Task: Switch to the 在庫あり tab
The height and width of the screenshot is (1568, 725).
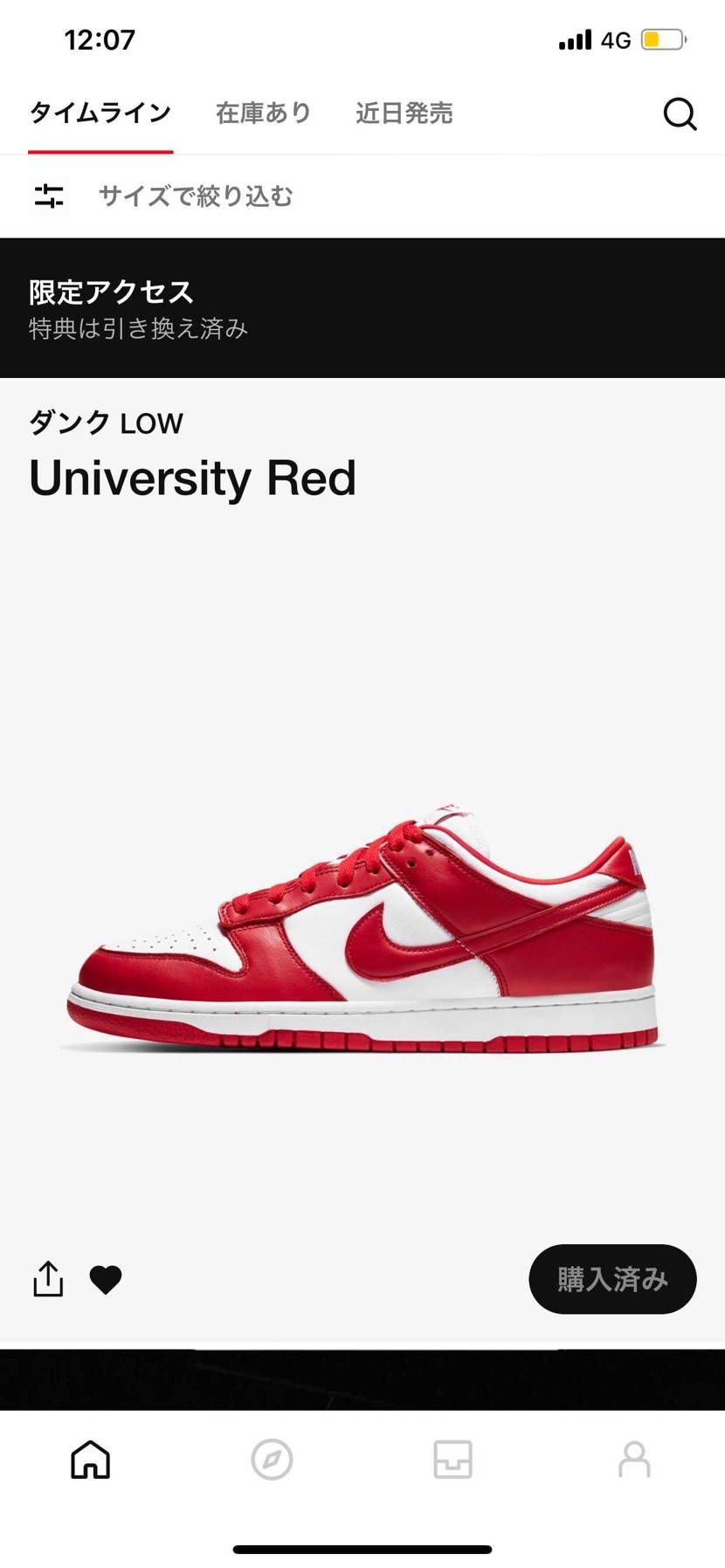Action: point(263,113)
